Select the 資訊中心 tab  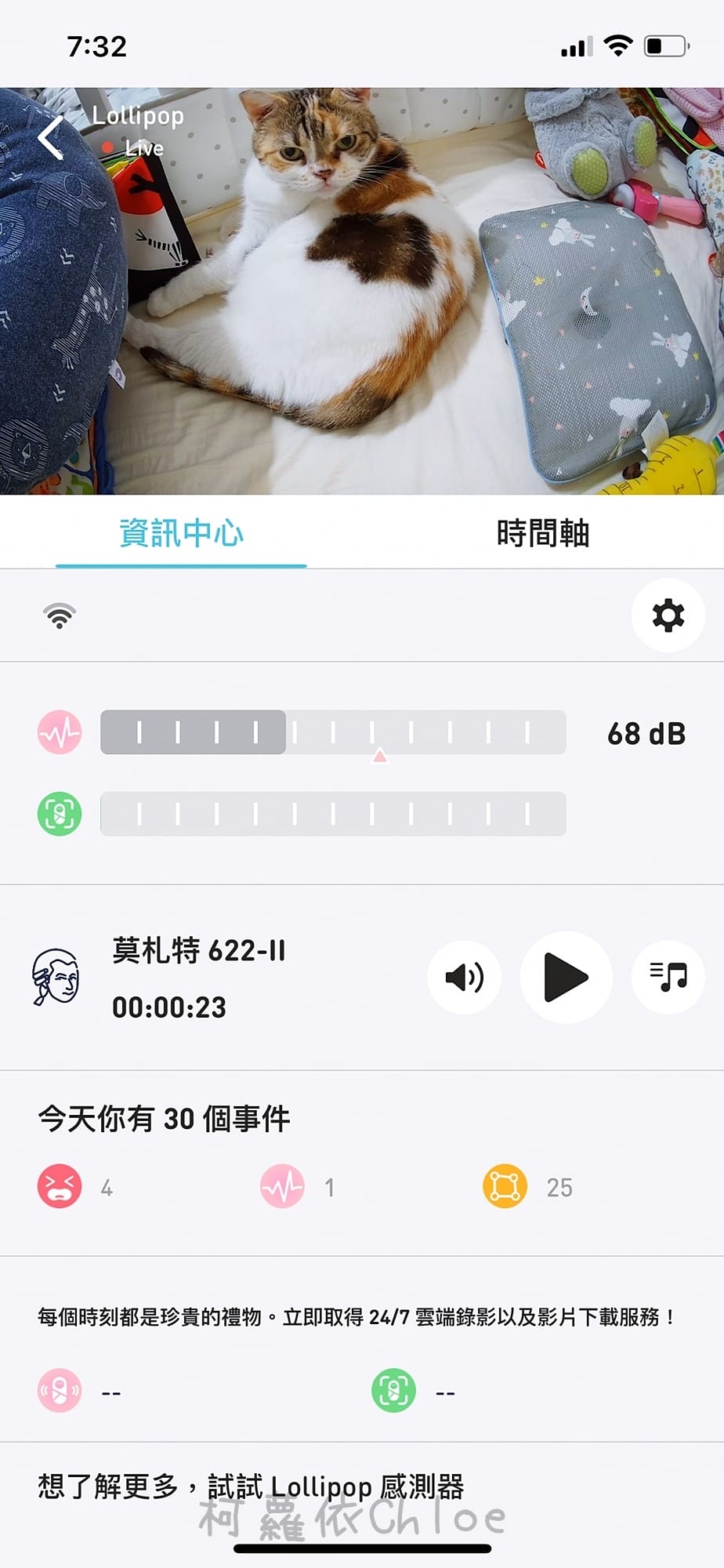[x=181, y=533]
